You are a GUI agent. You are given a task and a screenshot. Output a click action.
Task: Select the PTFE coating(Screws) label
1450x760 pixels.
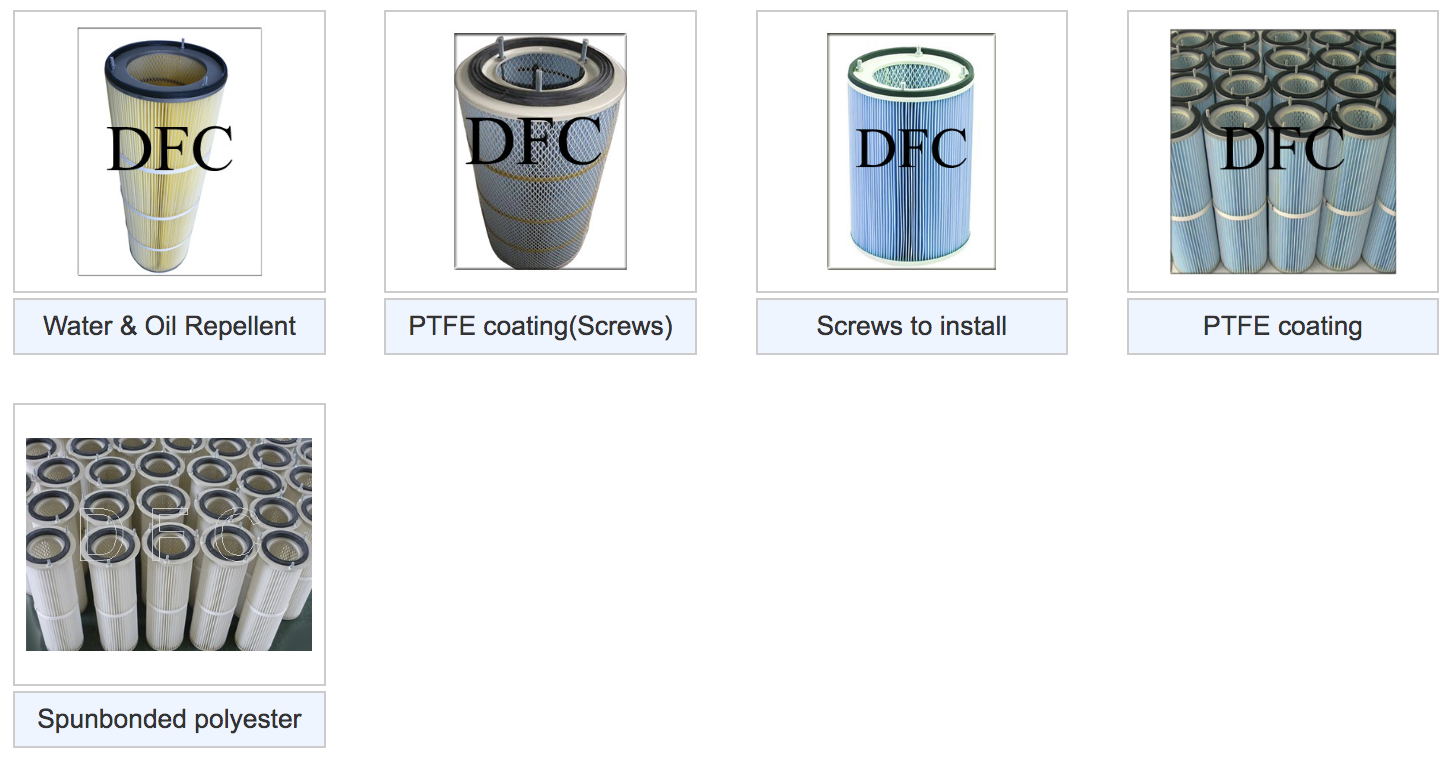click(x=540, y=326)
